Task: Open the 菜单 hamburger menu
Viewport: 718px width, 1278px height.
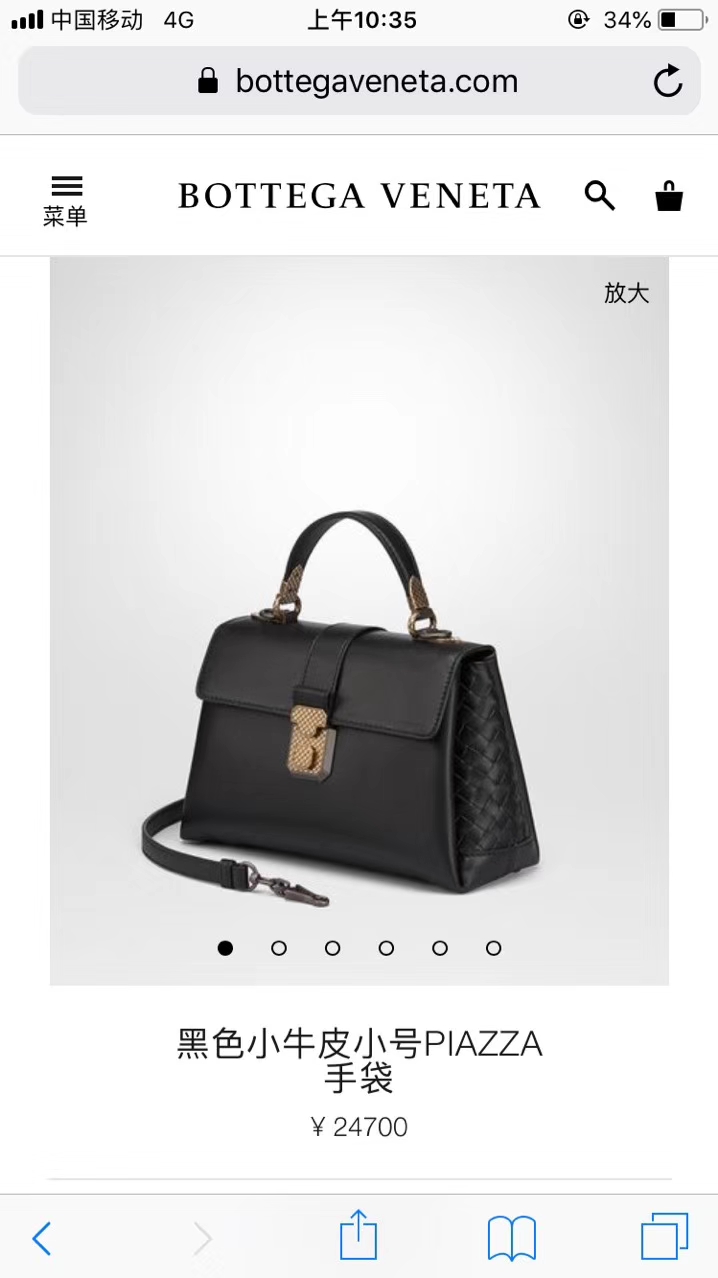Action: (x=66, y=199)
